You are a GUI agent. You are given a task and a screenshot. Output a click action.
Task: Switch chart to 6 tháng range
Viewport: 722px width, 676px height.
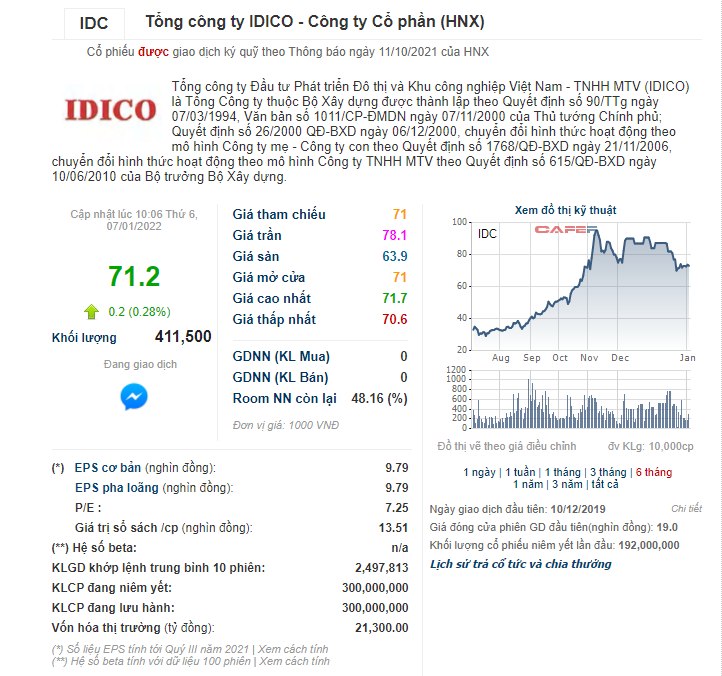coord(653,472)
